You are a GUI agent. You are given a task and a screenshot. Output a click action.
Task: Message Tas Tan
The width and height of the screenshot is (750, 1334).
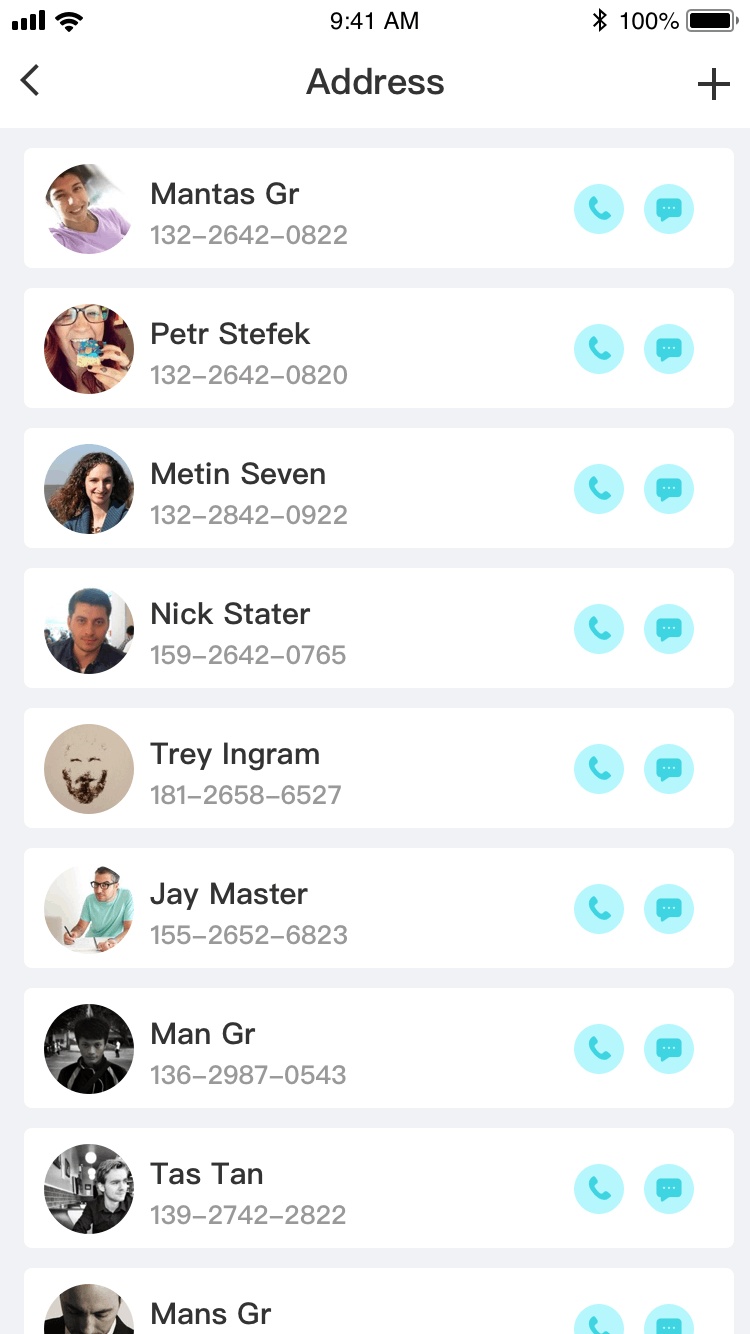click(x=669, y=1189)
